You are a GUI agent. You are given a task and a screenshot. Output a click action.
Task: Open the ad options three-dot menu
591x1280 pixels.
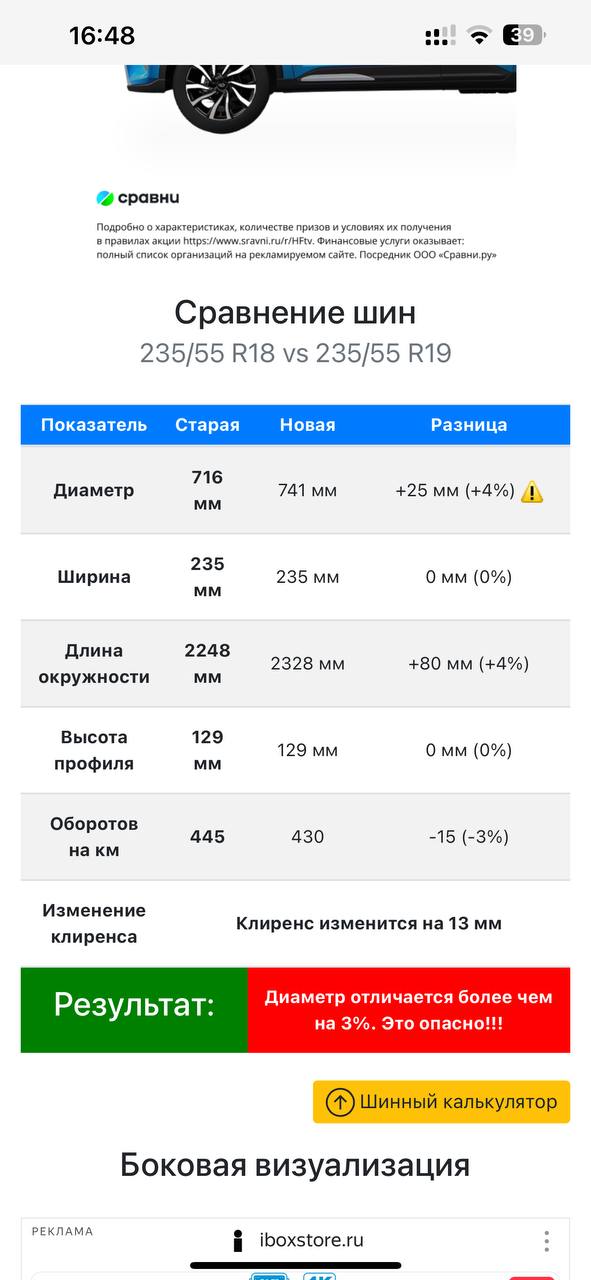click(x=546, y=1241)
